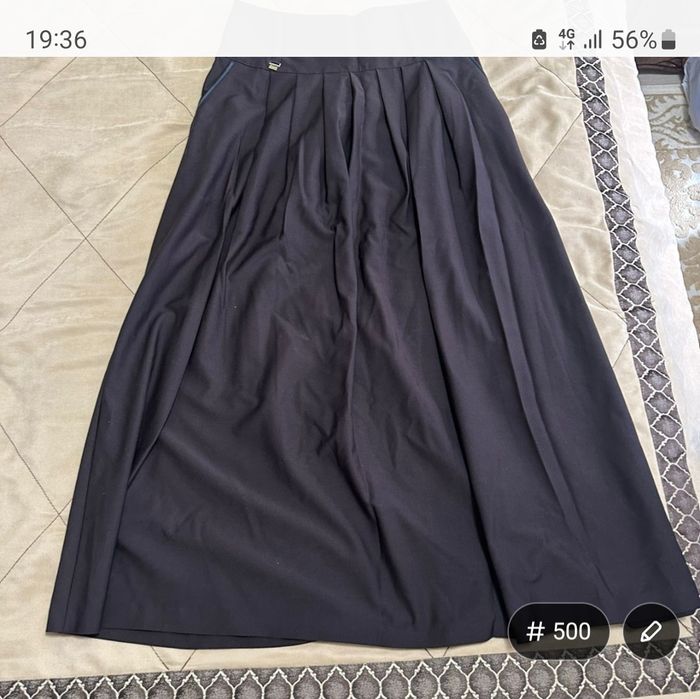The height and width of the screenshot is (699, 700).
Task: Open the pencil edit icon
Action: 651,631
